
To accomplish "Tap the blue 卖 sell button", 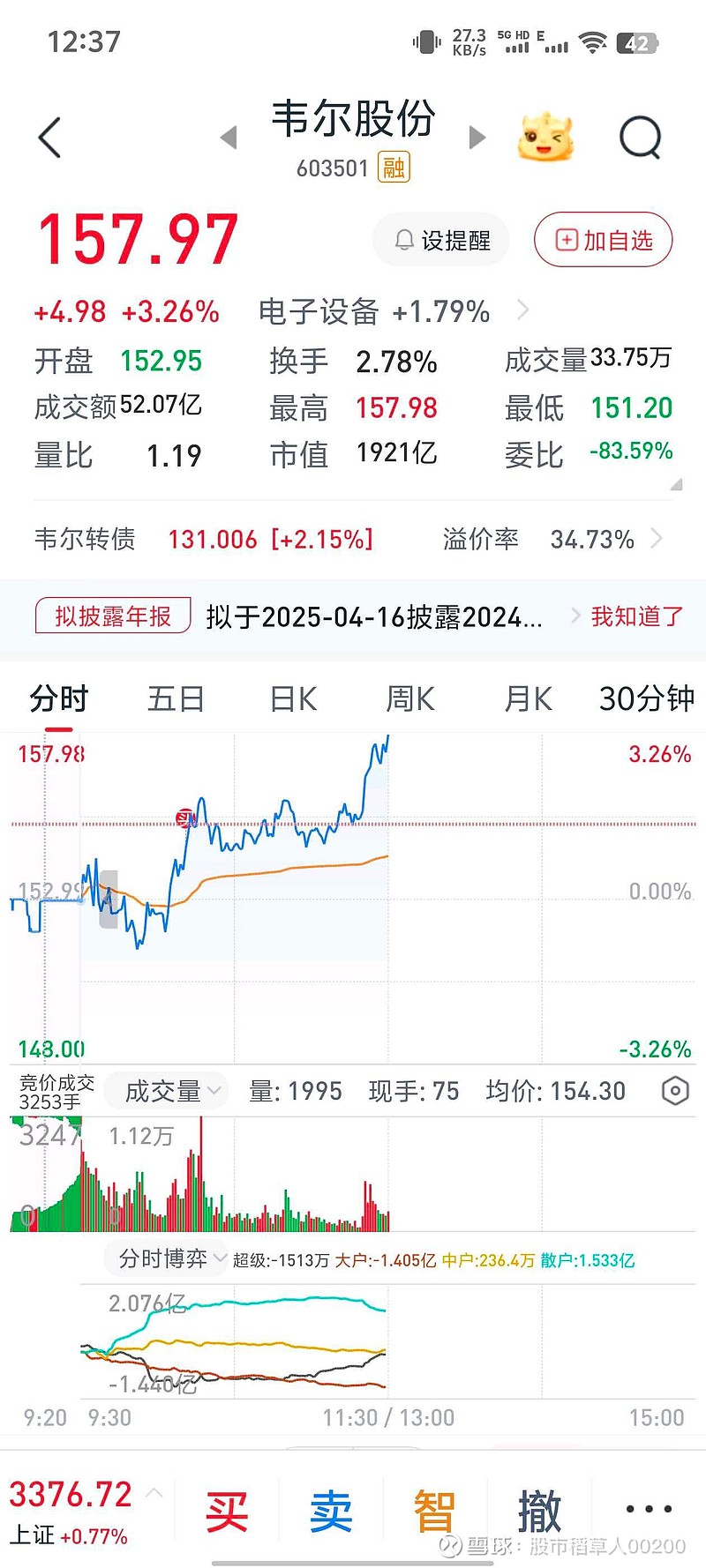I will (331, 1512).
